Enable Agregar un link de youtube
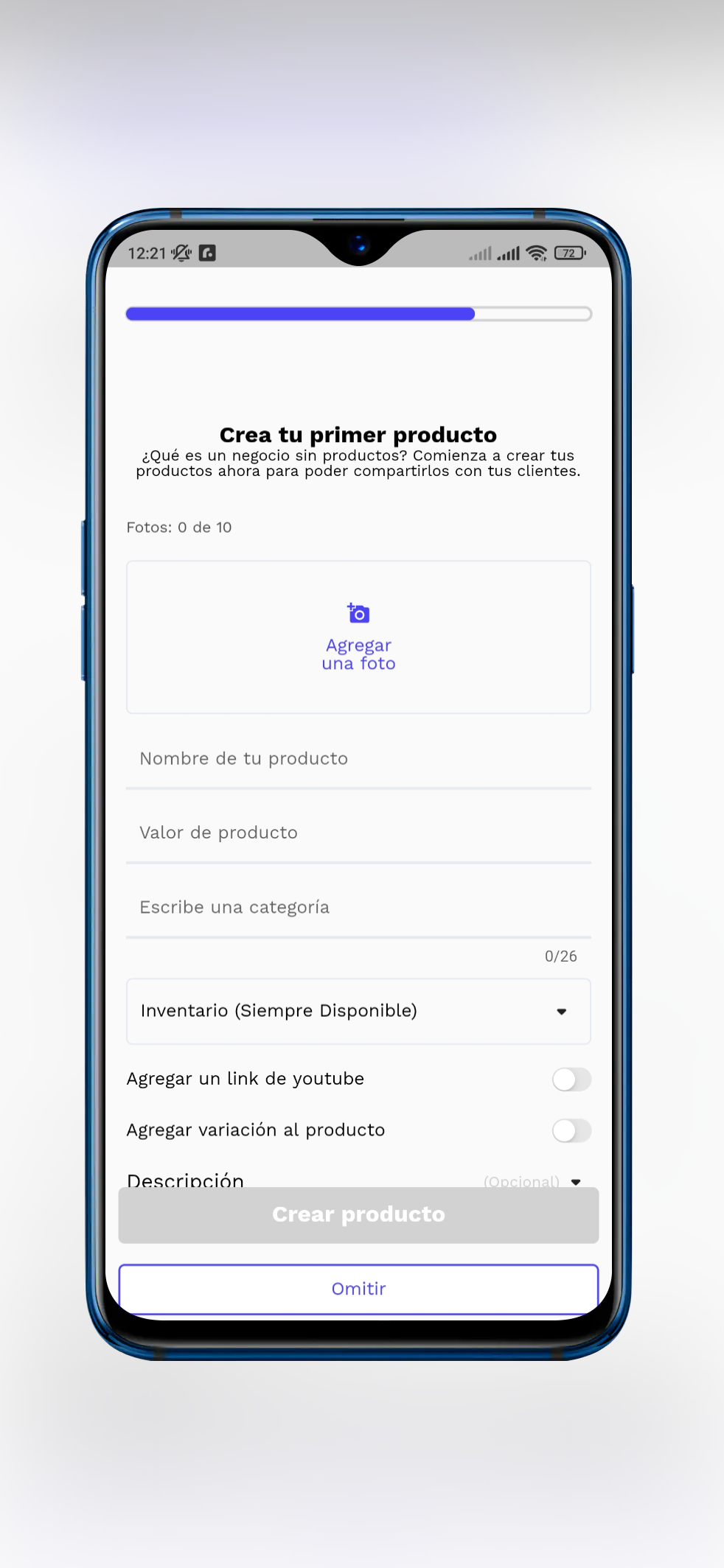The height and width of the screenshot is (1568, 724). [x=571, y=1079]
